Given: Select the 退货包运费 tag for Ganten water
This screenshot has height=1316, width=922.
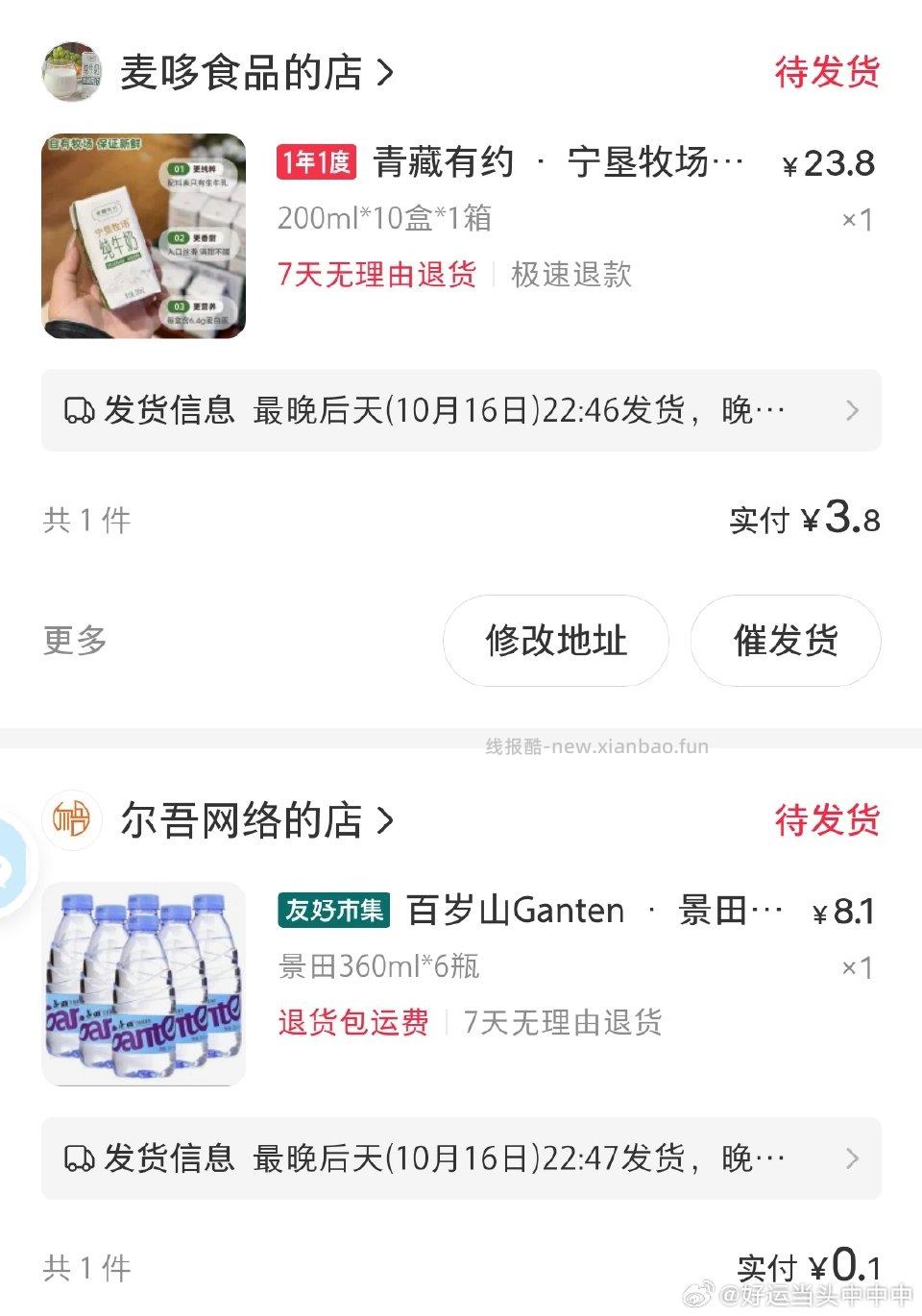Looking at the screenshot, I should coord(352,1023).
